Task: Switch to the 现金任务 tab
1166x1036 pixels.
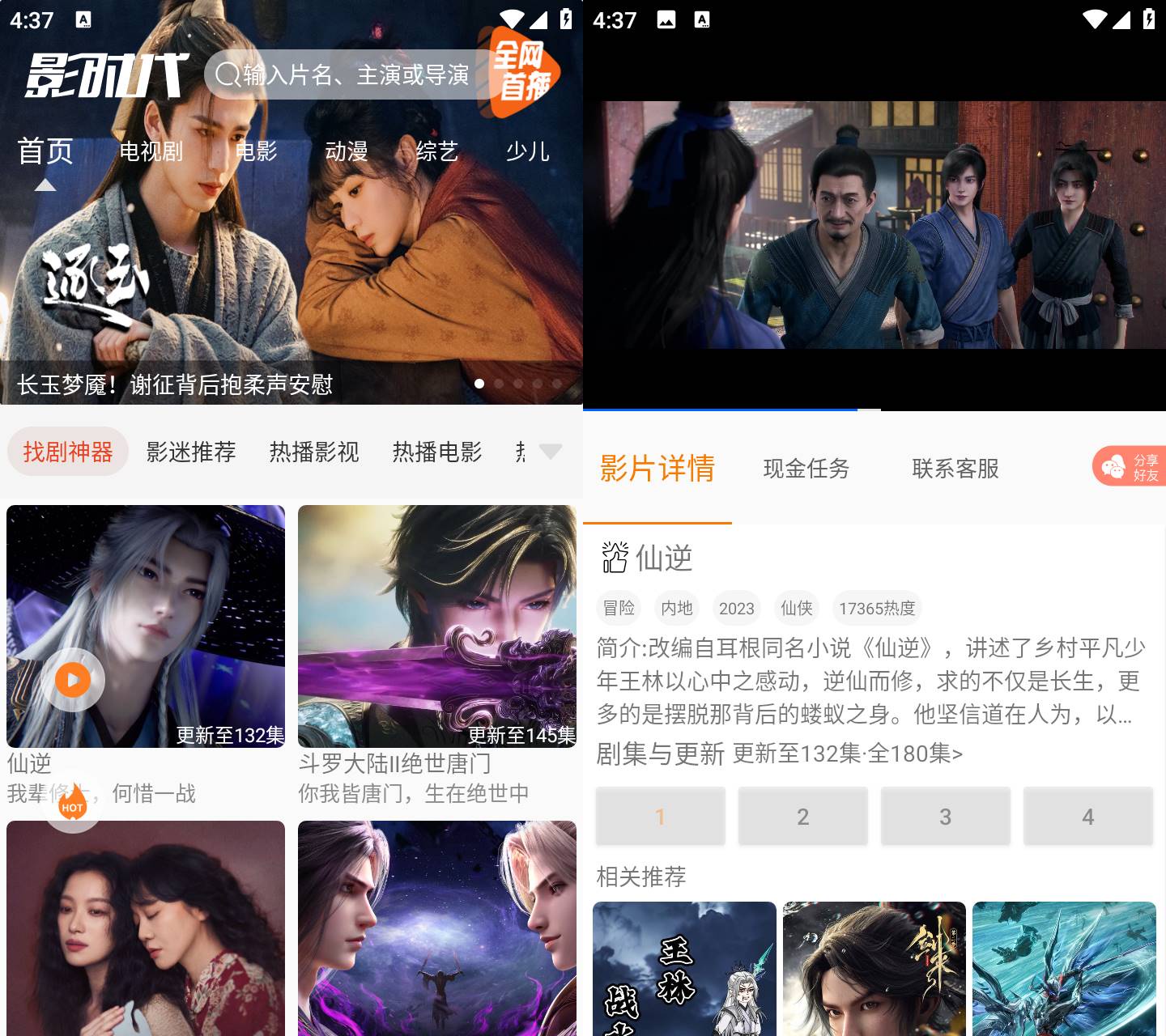Action: [806, 469]
